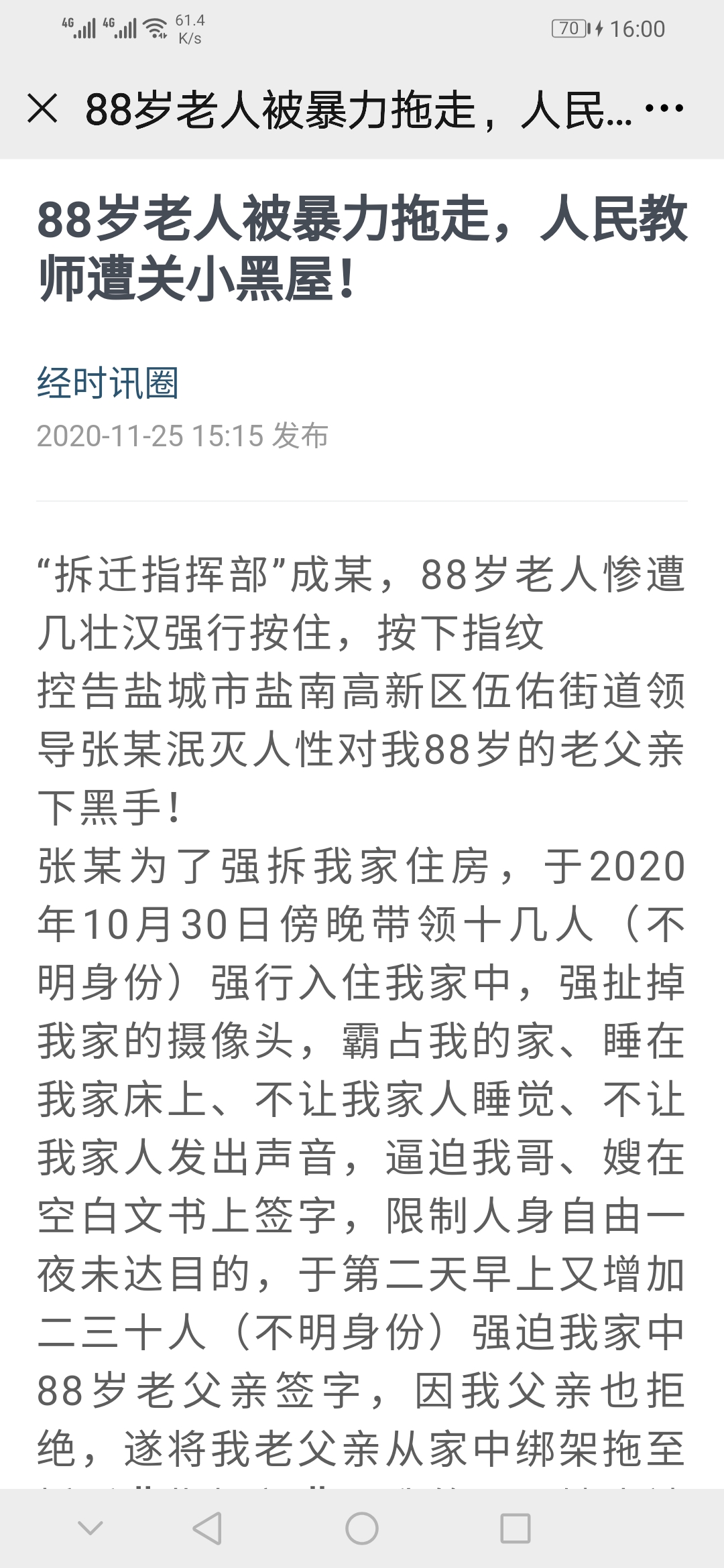Close the article with the X icon
Screen dimensions: 724x1568
(43, 109)
